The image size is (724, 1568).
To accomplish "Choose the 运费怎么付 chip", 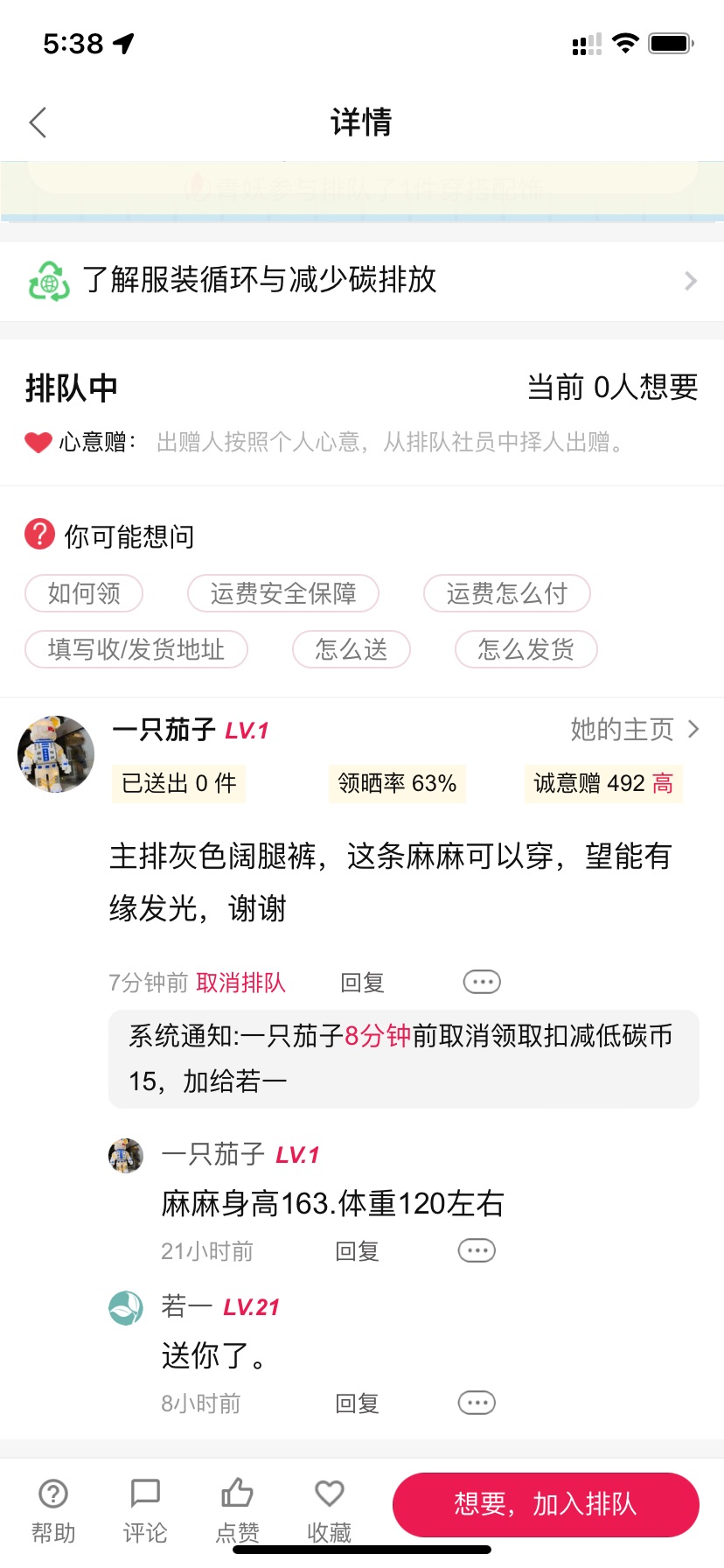I will (507, 593).
